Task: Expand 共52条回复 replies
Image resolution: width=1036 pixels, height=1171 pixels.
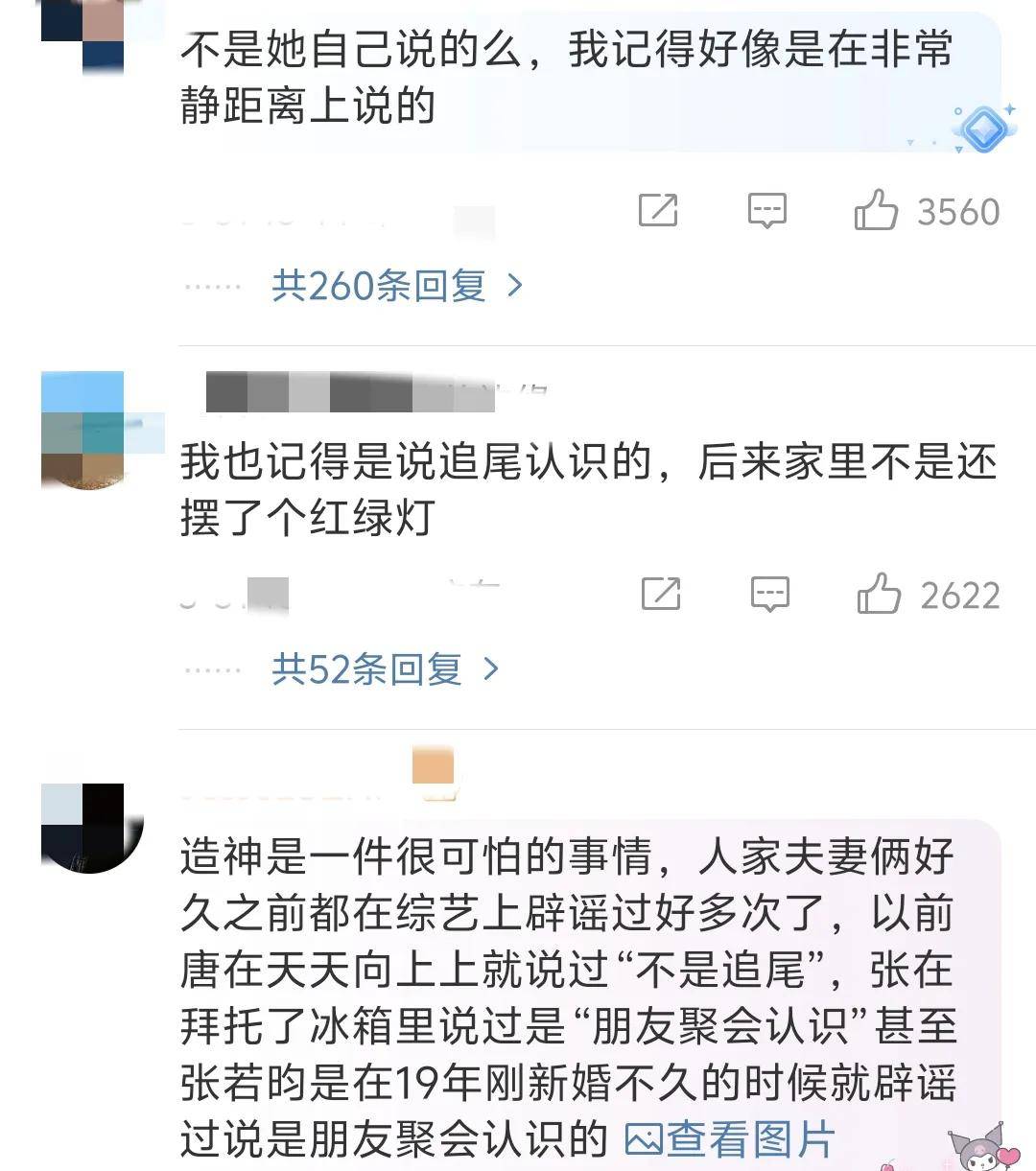Action: click(x=384, y=668)
